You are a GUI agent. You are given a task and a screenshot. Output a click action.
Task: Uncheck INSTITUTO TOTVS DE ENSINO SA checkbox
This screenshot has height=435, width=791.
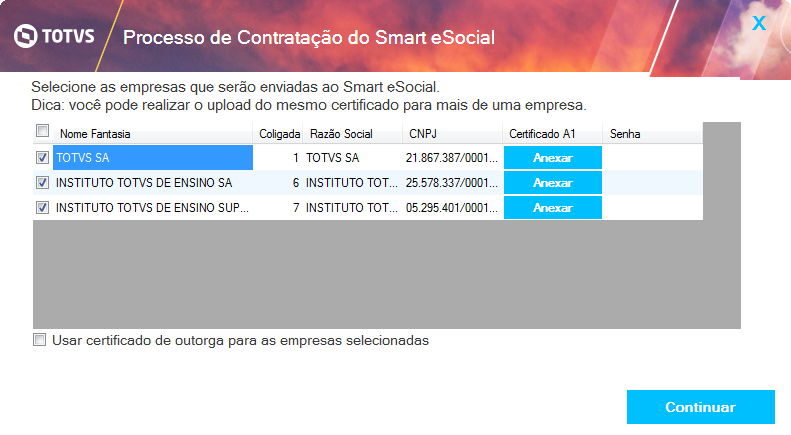[x=42, y=183]
